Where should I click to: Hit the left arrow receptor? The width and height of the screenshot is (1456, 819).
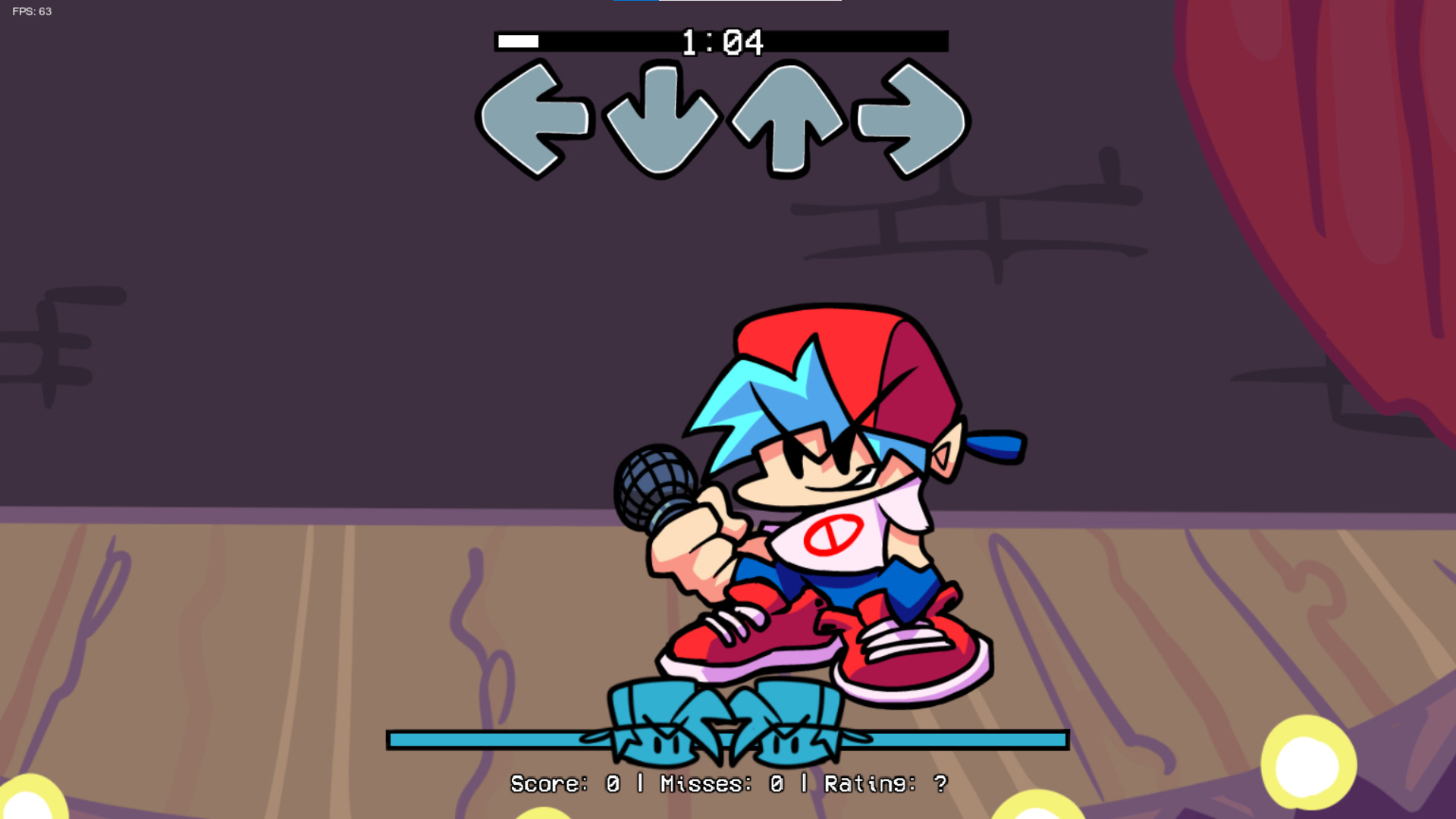pyautogui.click(x=535, y=120)
